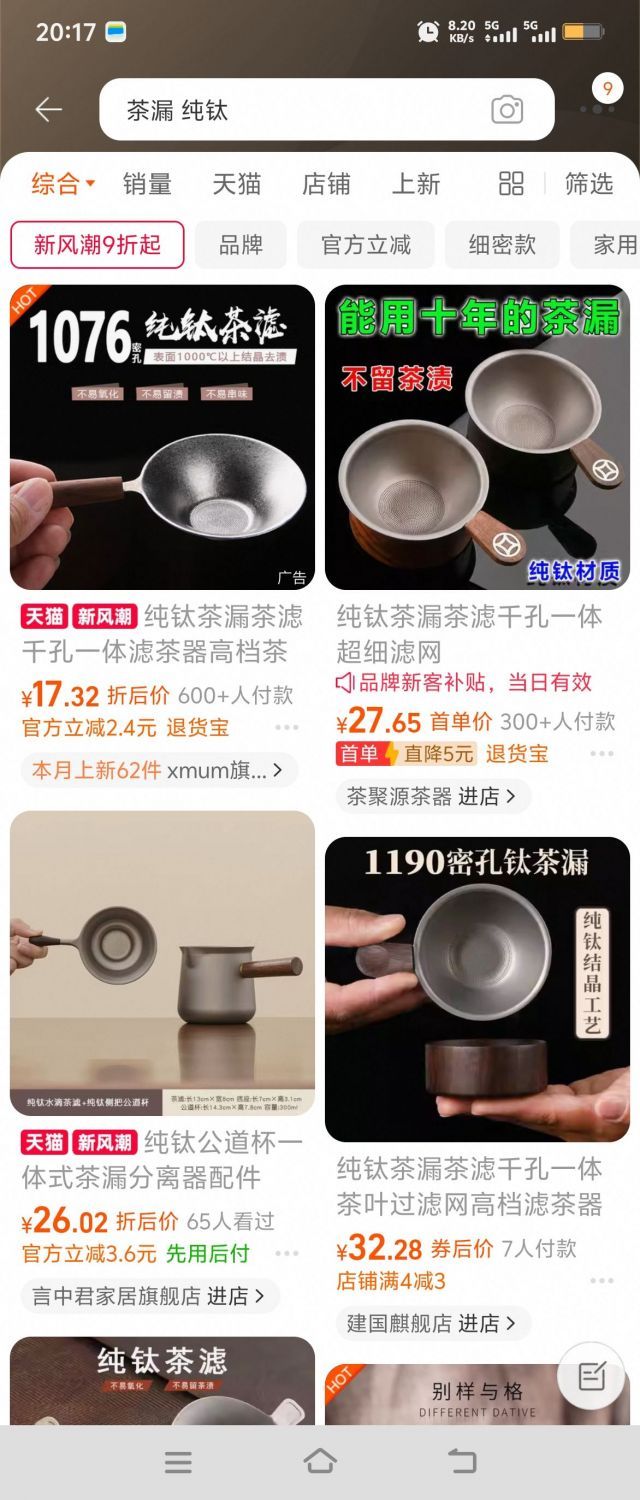
Task: Open the 1190密孔钛茶漏 product card
Action: tap(477, 990)
